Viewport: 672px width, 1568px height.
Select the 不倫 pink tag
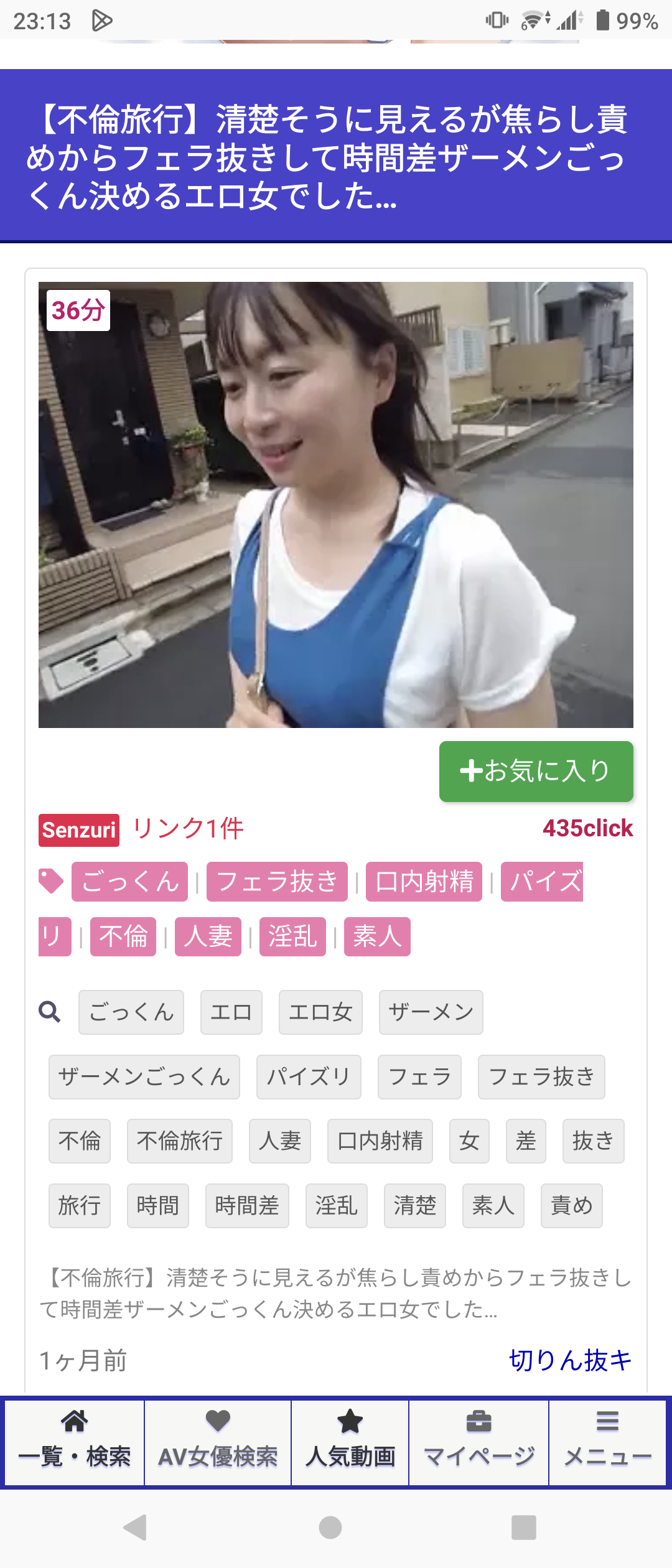click(x=123, y=936)
